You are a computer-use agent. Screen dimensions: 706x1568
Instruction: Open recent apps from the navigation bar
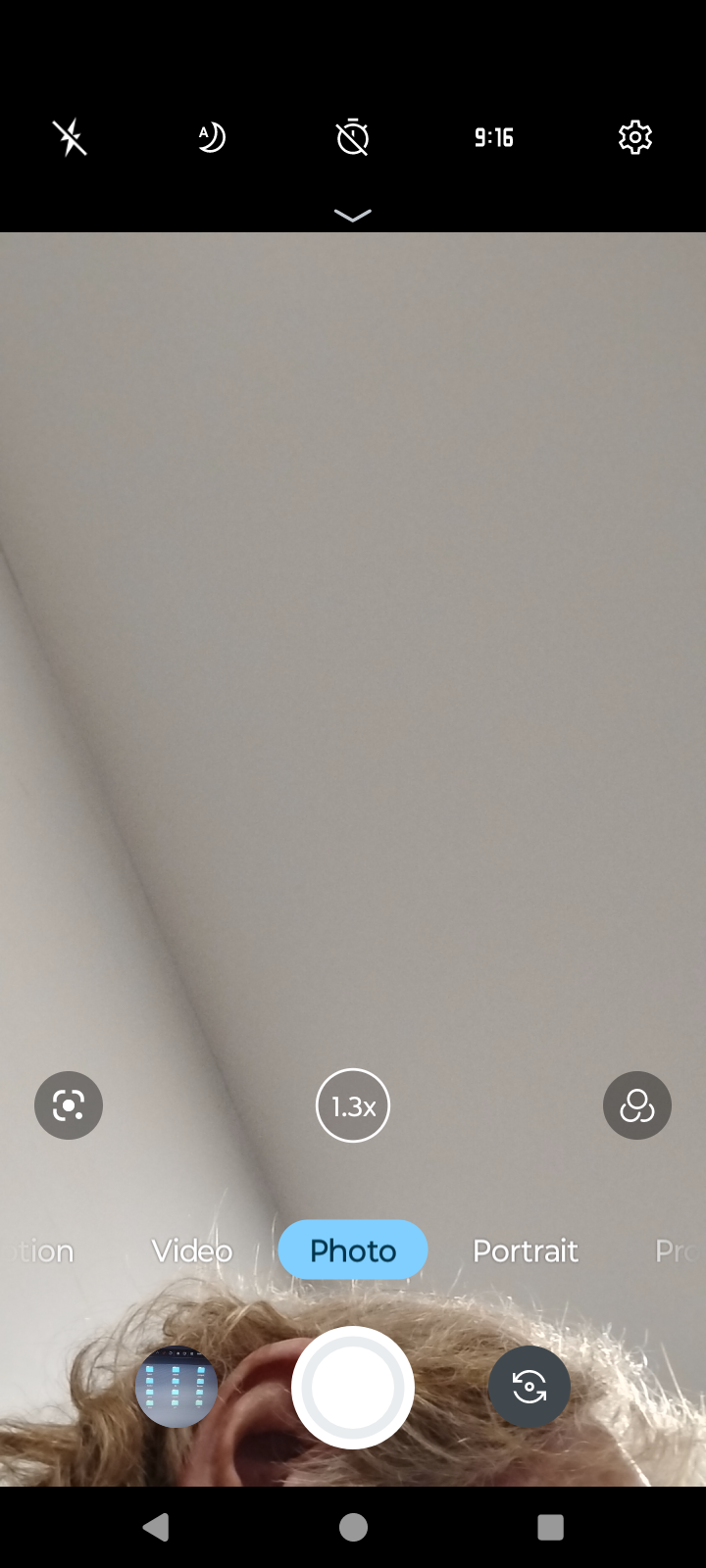(x=550, y=1527)
